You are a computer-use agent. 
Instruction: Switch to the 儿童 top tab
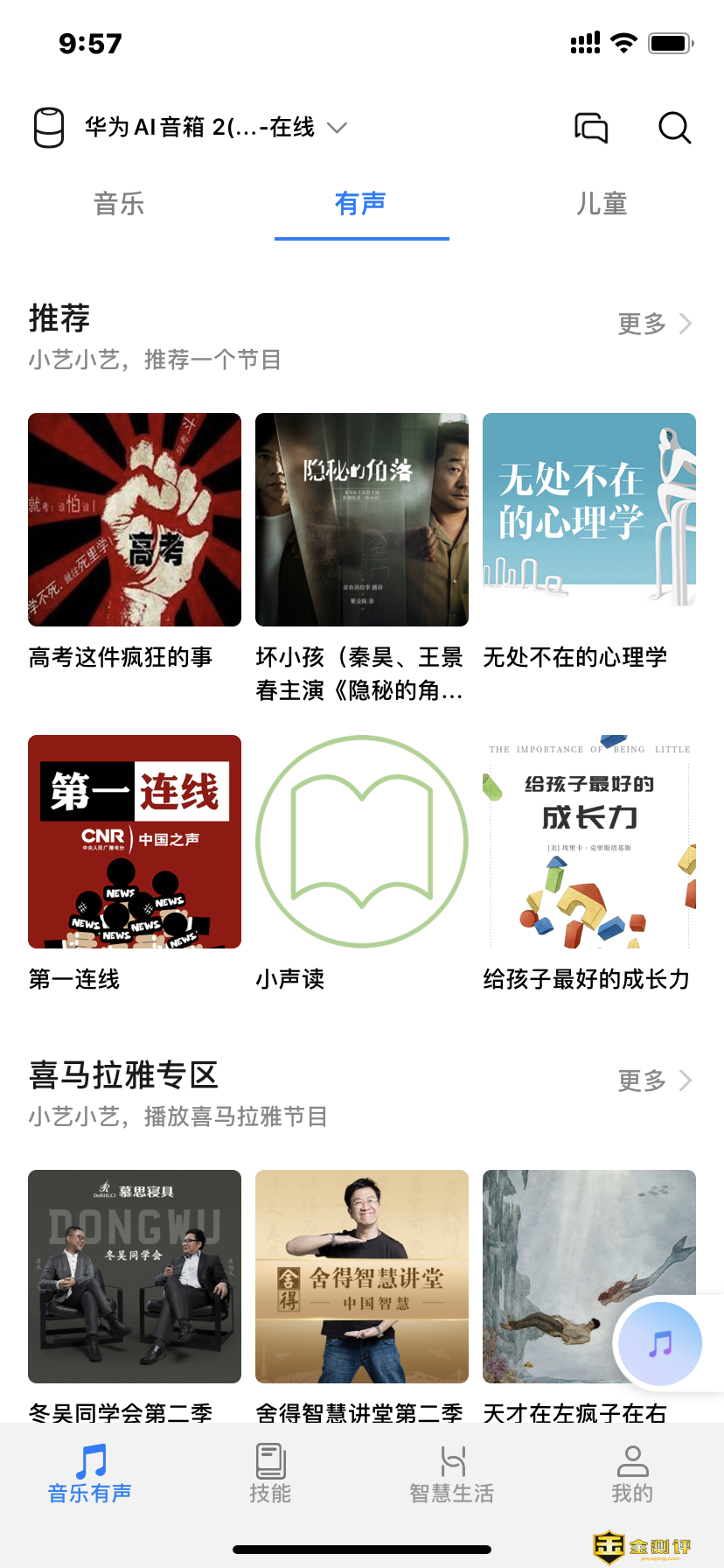[602, 205]
